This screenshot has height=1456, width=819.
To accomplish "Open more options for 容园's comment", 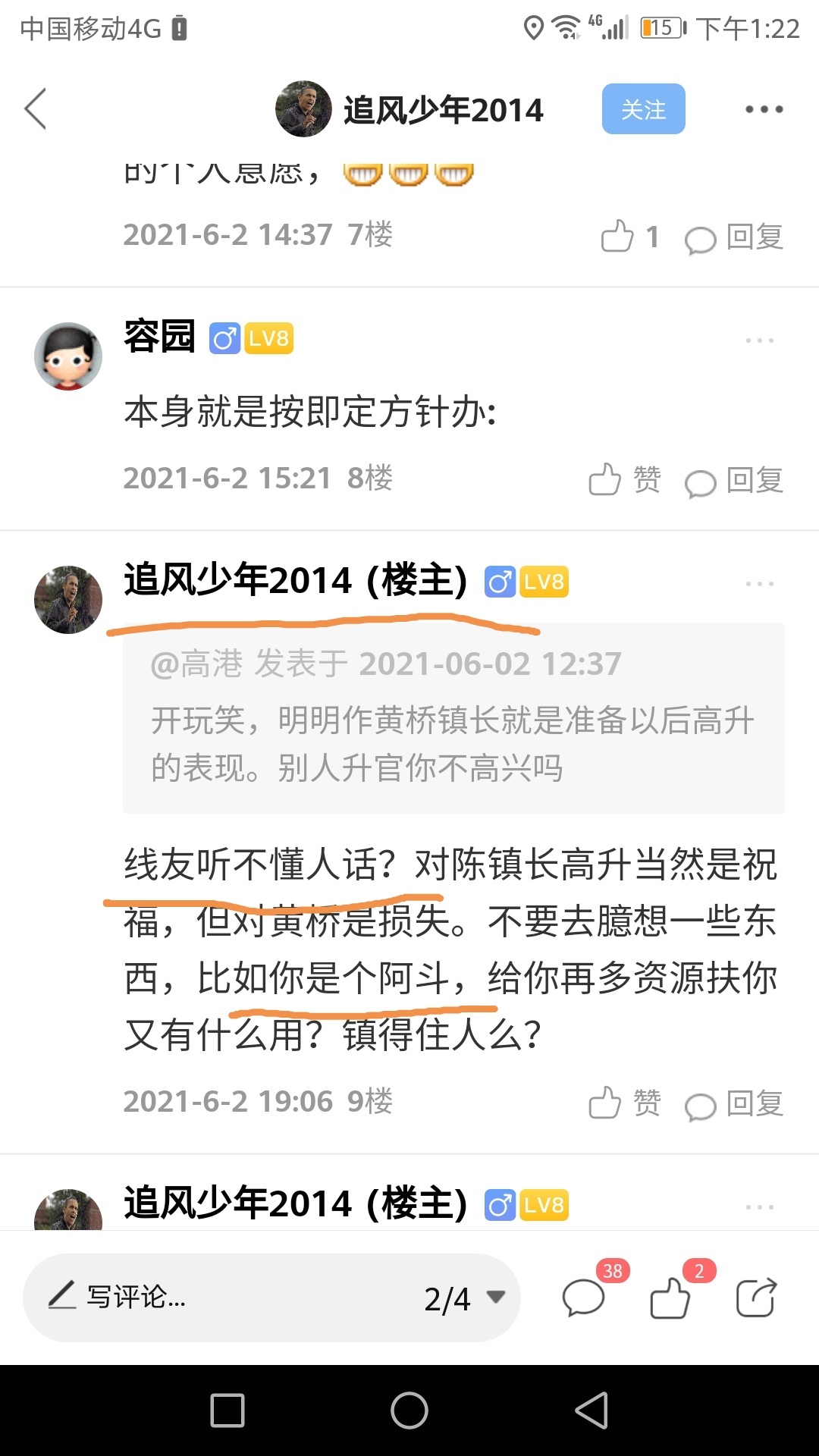I will click(759, 340).
